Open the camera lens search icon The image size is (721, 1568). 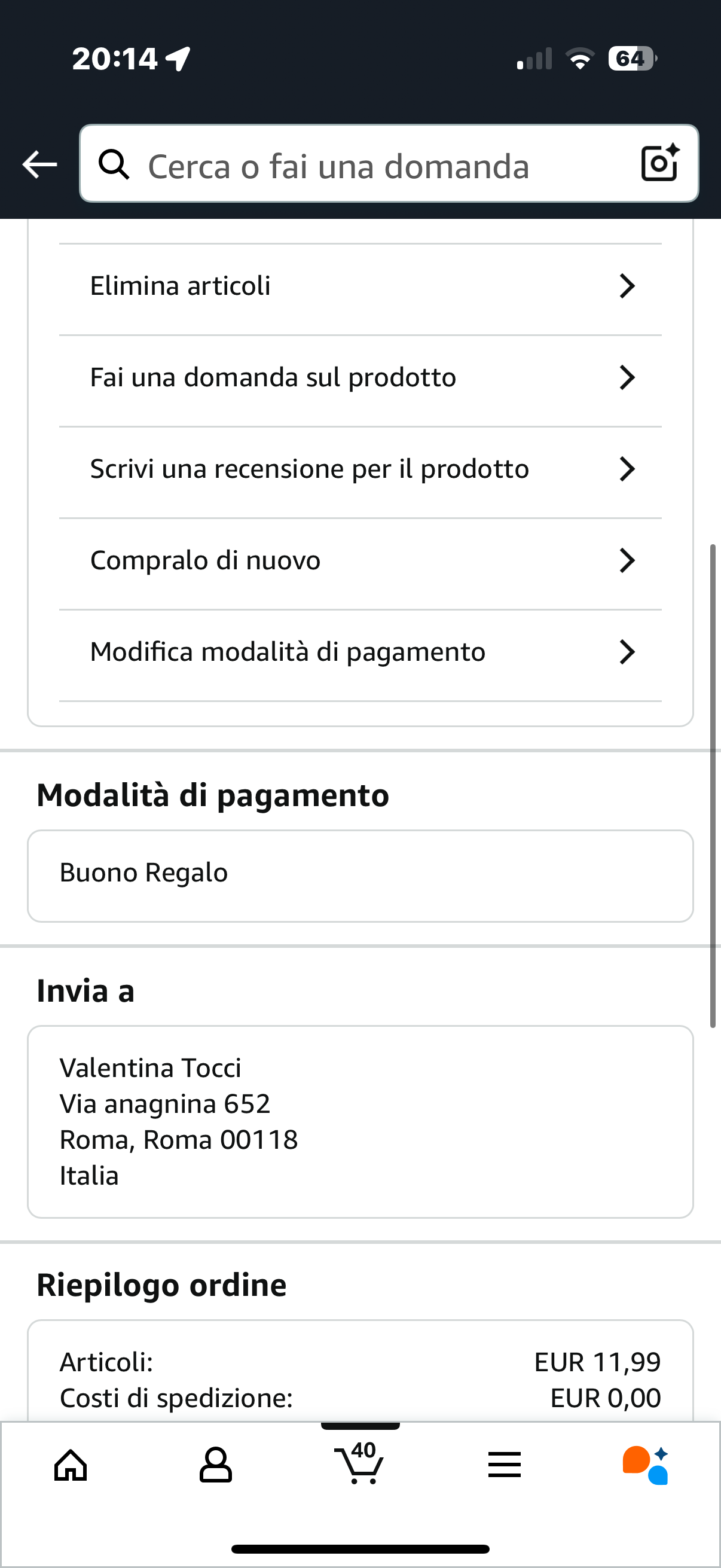pos(659,163)
